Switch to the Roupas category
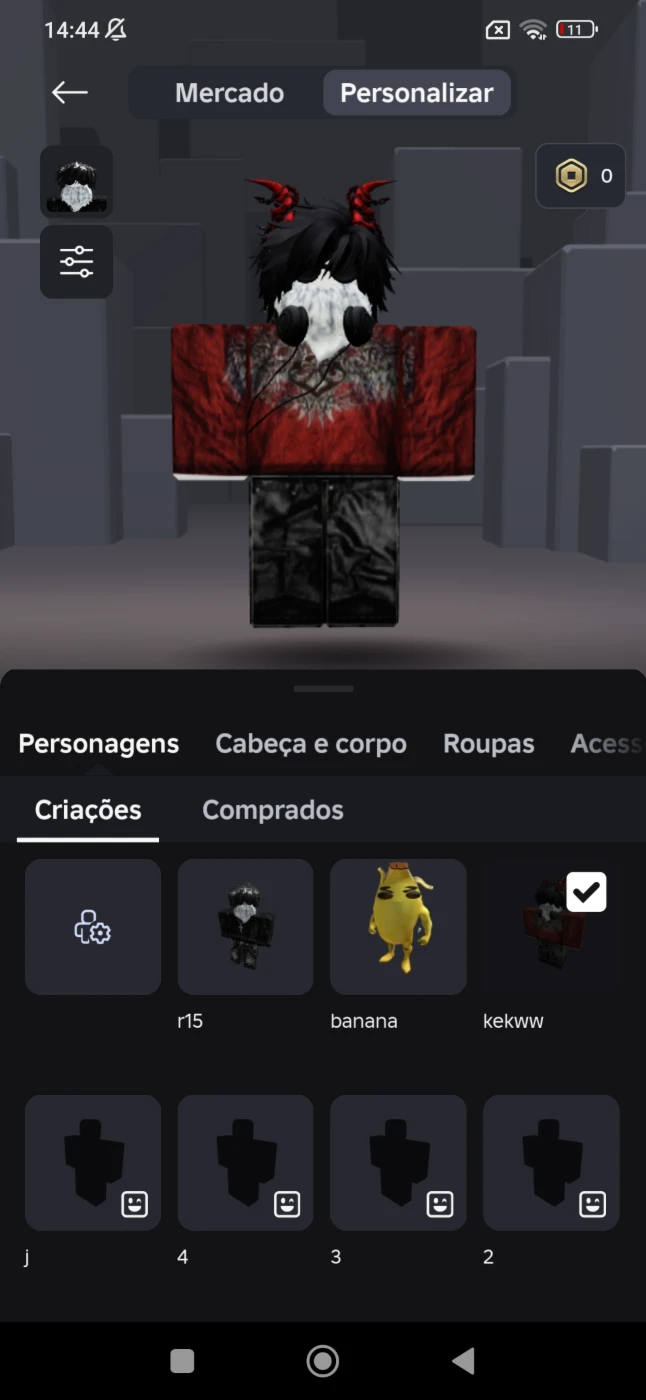Image resolution: width=646 pixels, height=1400 pixels. coord(489,744)
